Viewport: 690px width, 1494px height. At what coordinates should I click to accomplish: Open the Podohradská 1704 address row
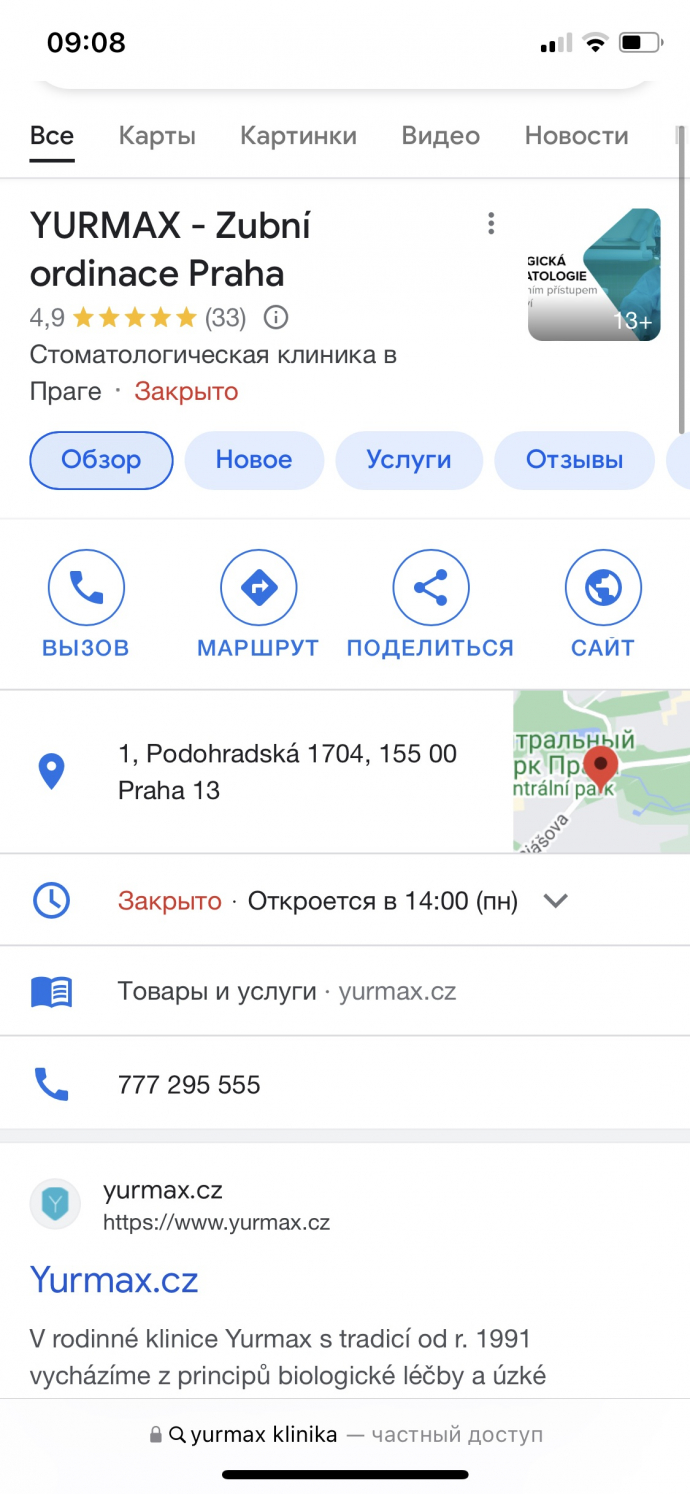[256, 772]
